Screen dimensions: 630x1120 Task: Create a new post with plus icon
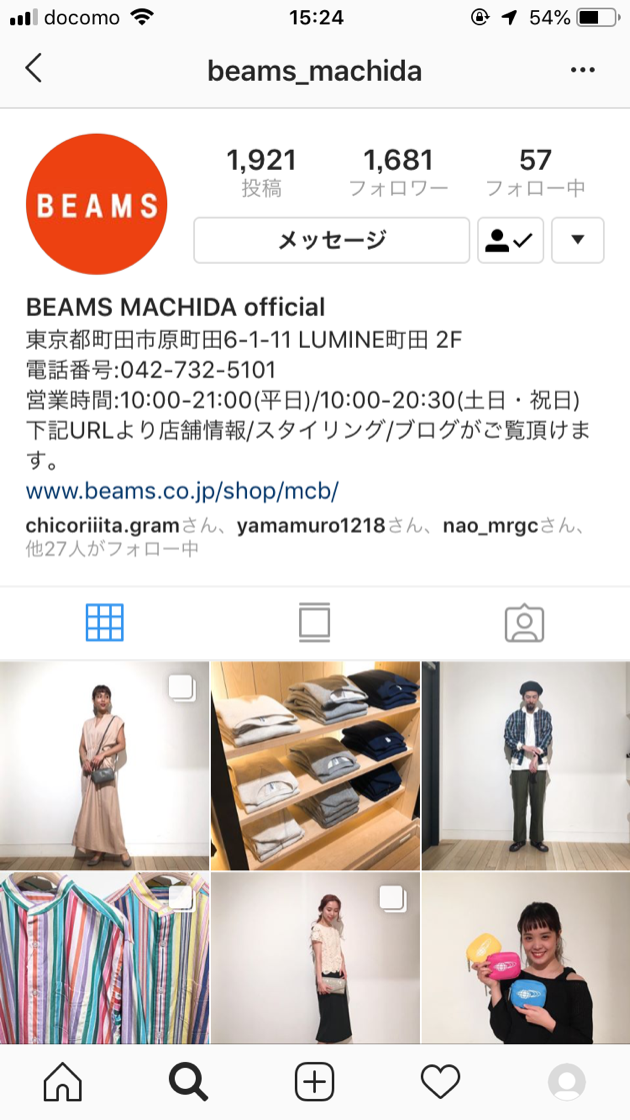click(314, 1082)
